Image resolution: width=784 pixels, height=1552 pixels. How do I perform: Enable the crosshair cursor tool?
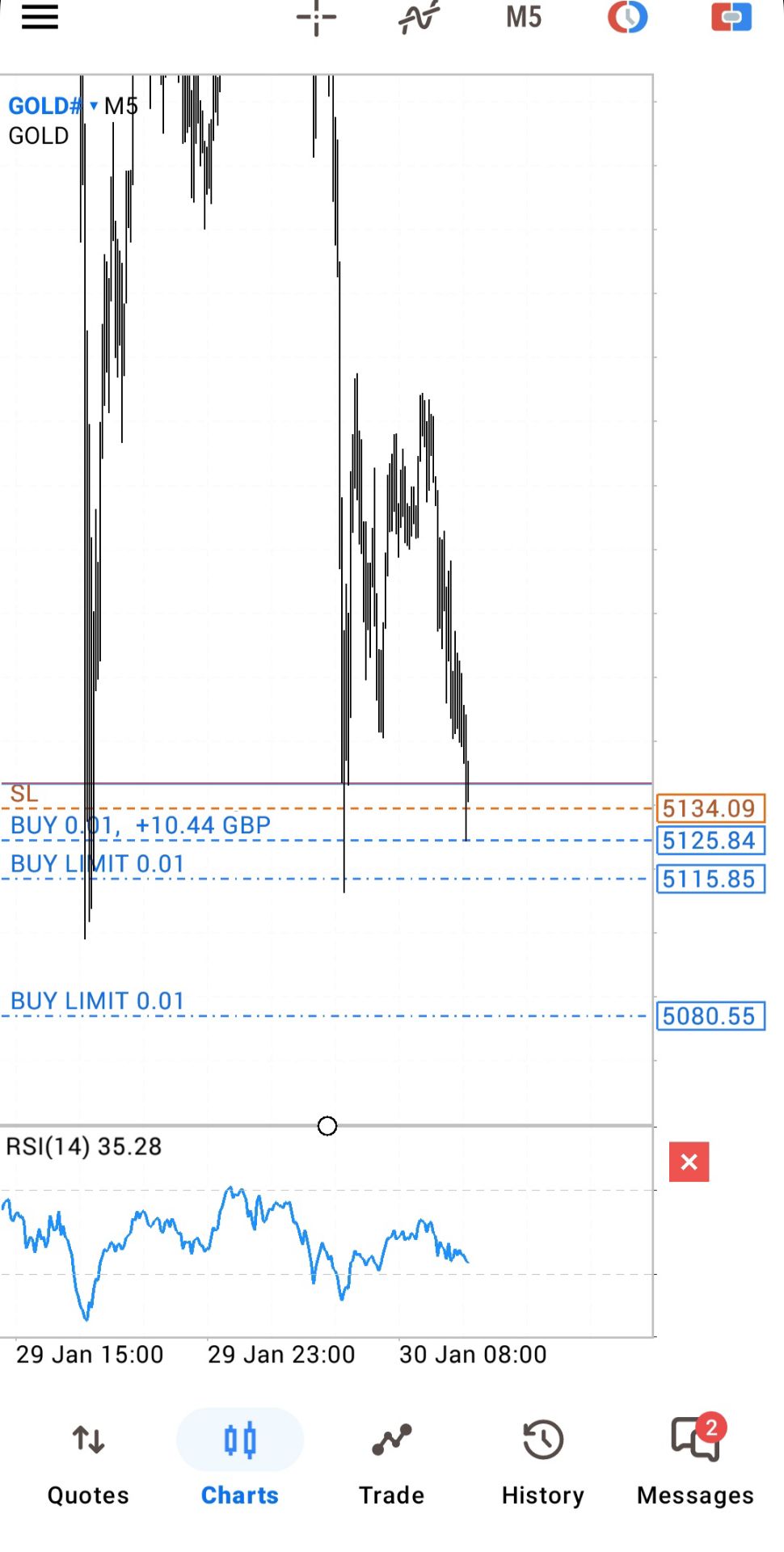[x=316, y=17]
